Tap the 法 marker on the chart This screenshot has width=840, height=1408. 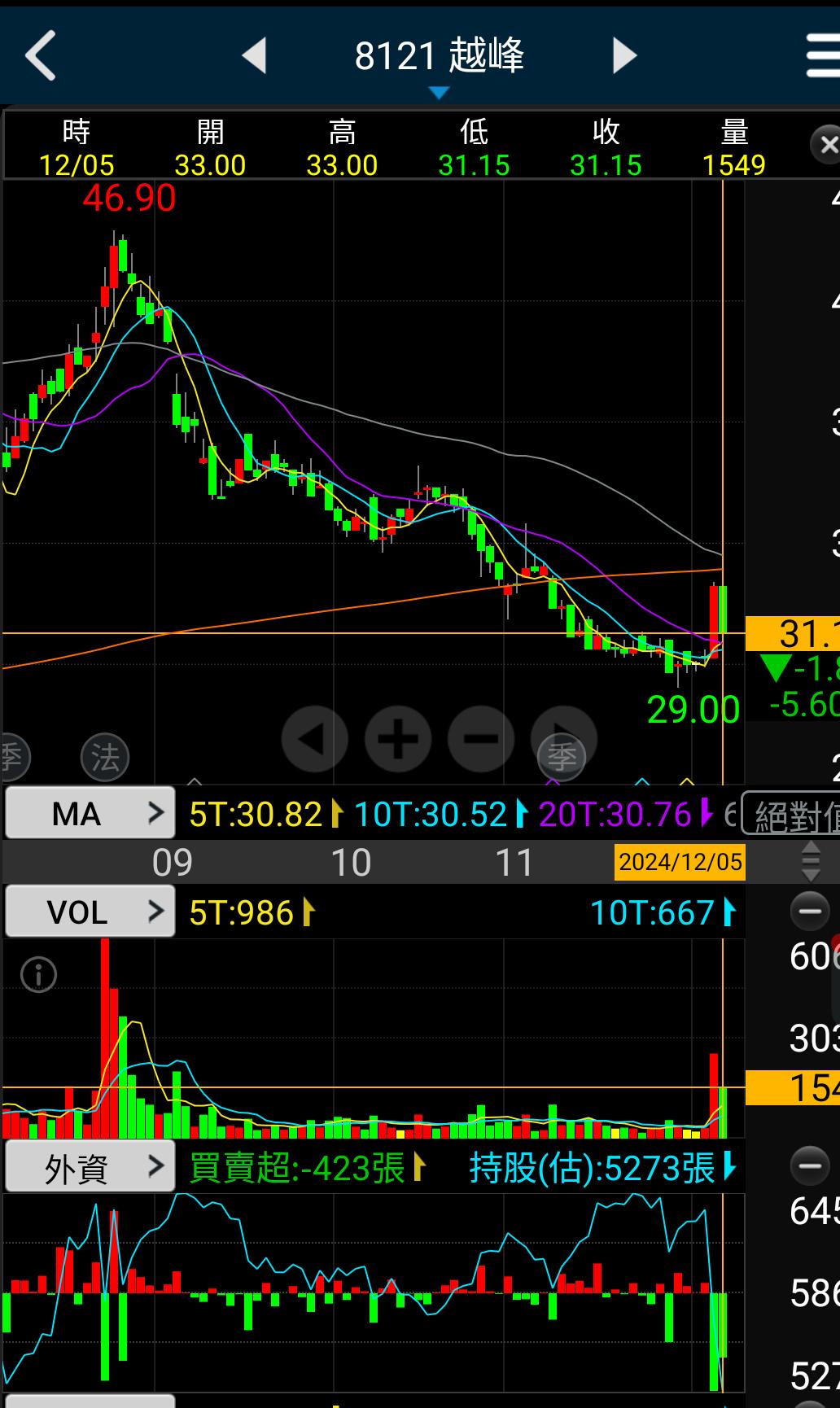[105, 758]
